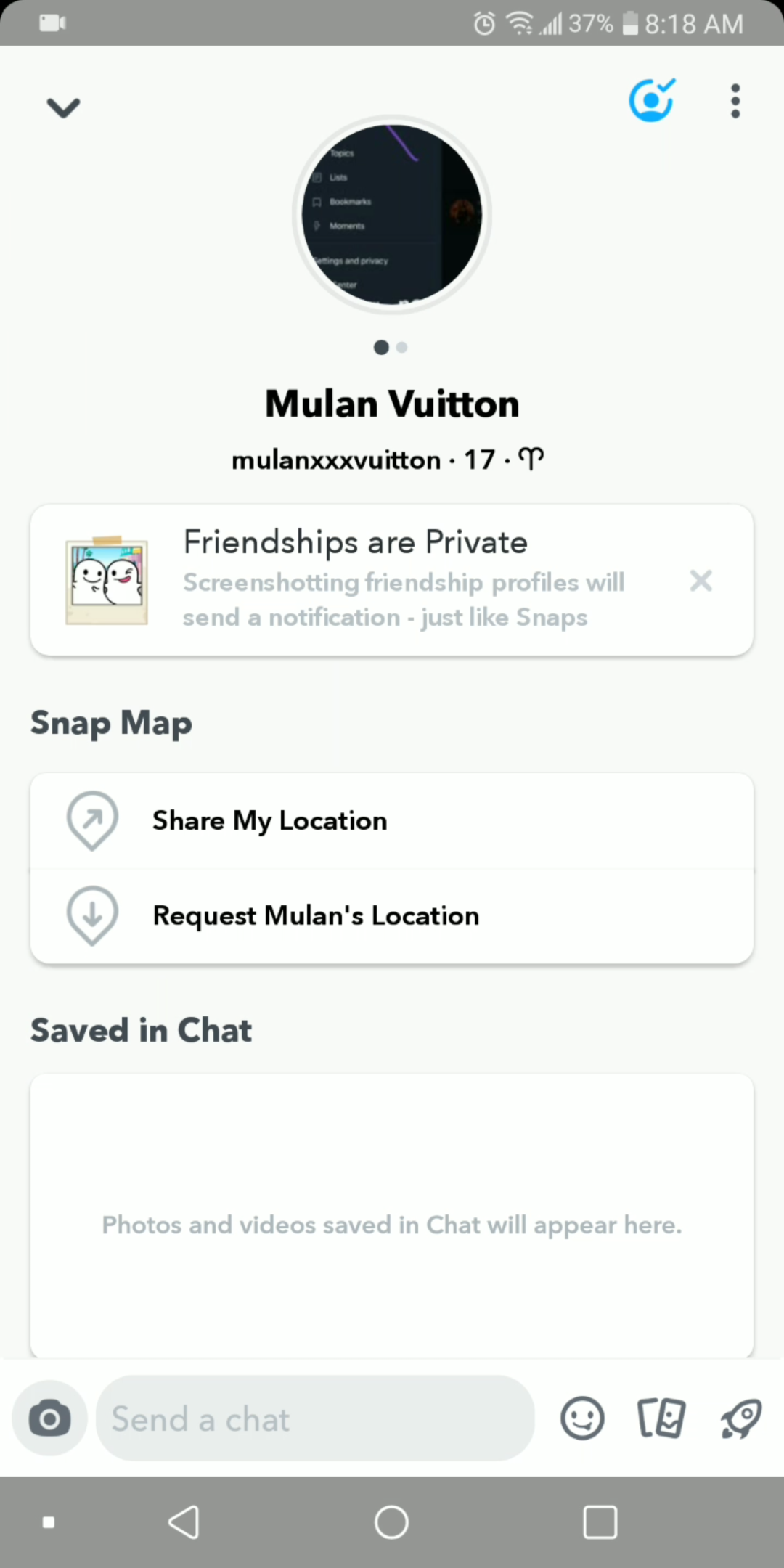784x1568 pixels.
Task: Open the camera from the chat bar
Action: pyautogui.click(x=49, y=1418)
